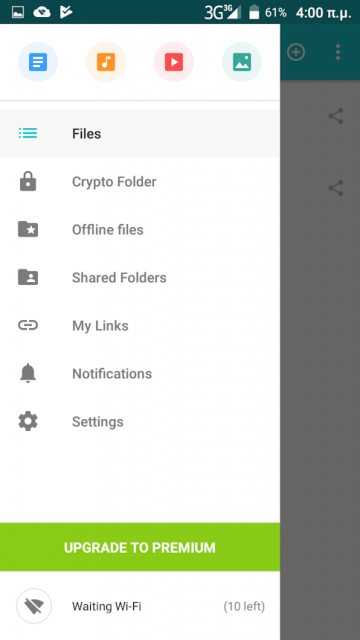Open Crypto Folder
Screen dimensions: 360x640
click(140, 181)
